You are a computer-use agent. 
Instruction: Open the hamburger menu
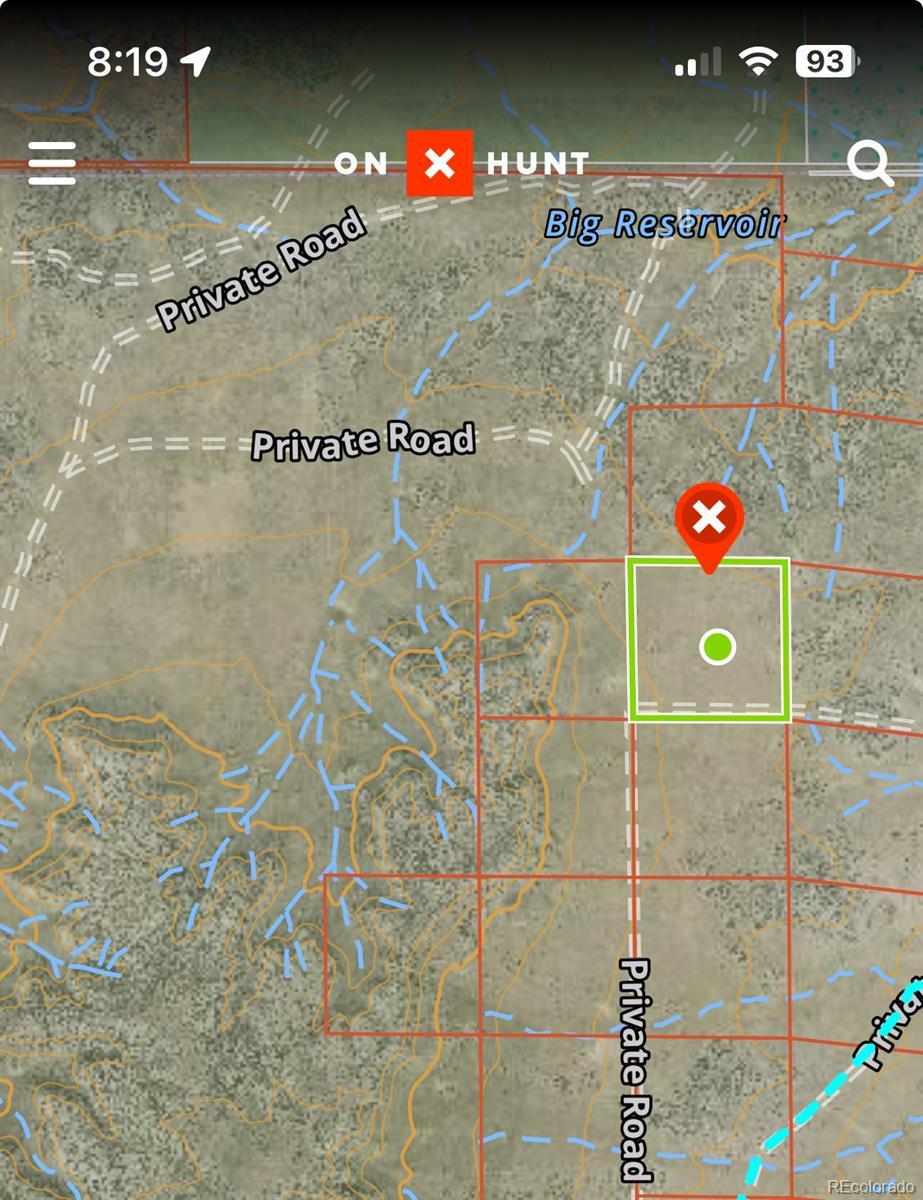coord(52,163)
